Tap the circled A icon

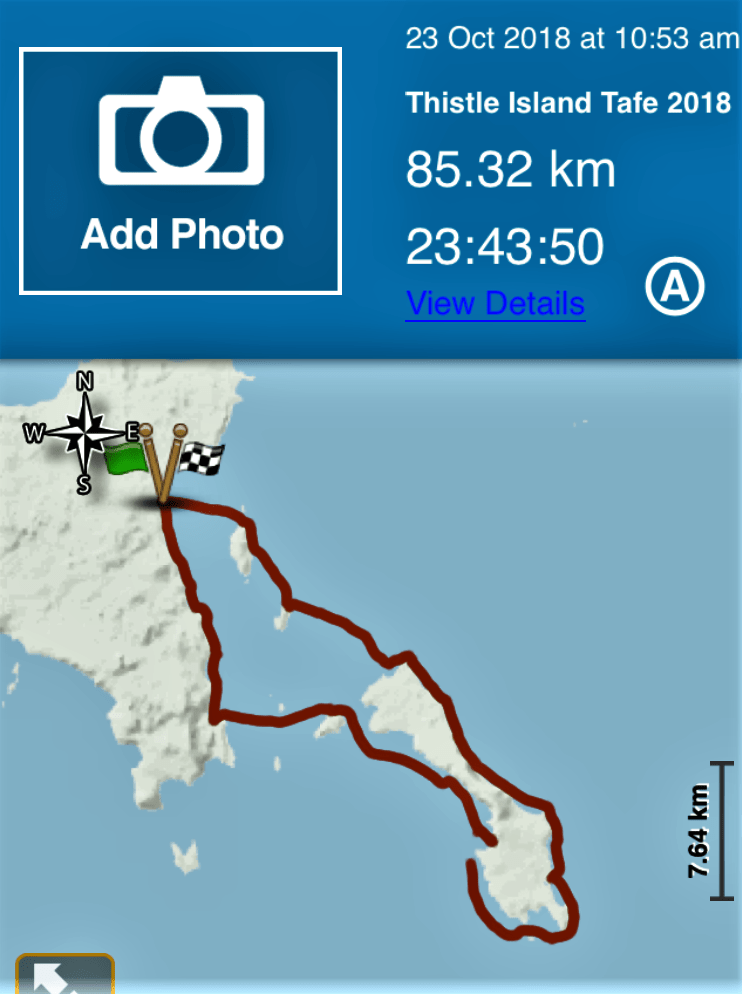674,288
